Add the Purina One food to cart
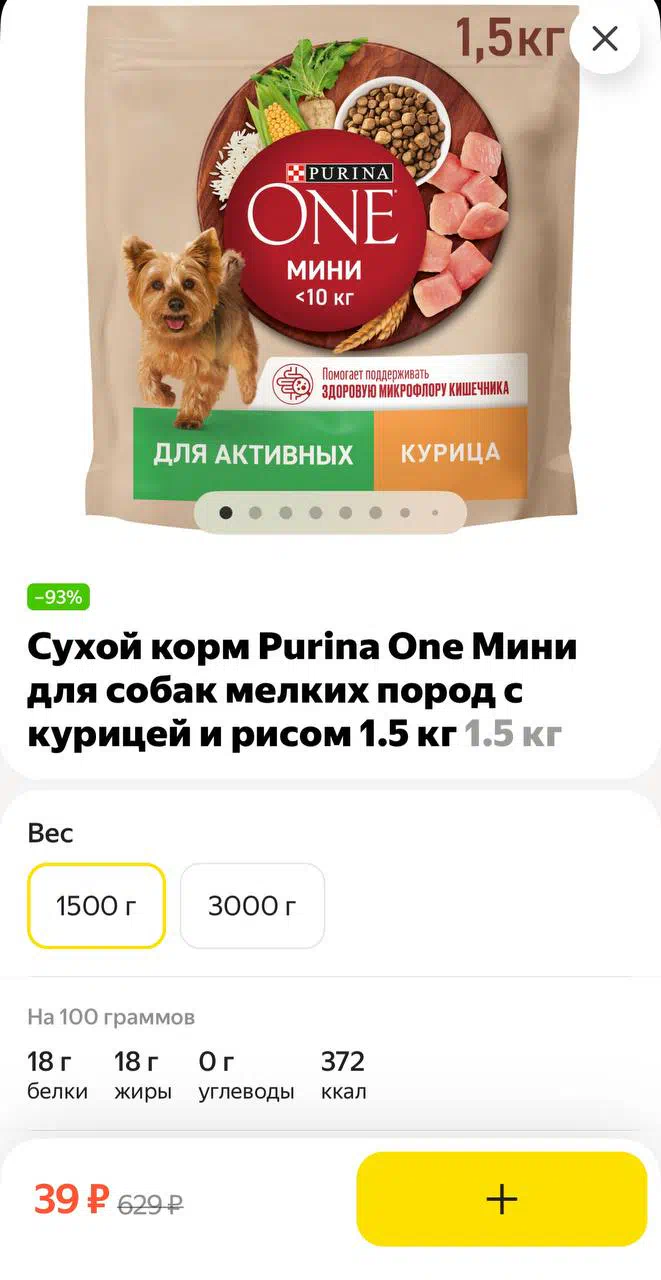Viewport: 661px width, 1280px height. [x=502, y=1199]
